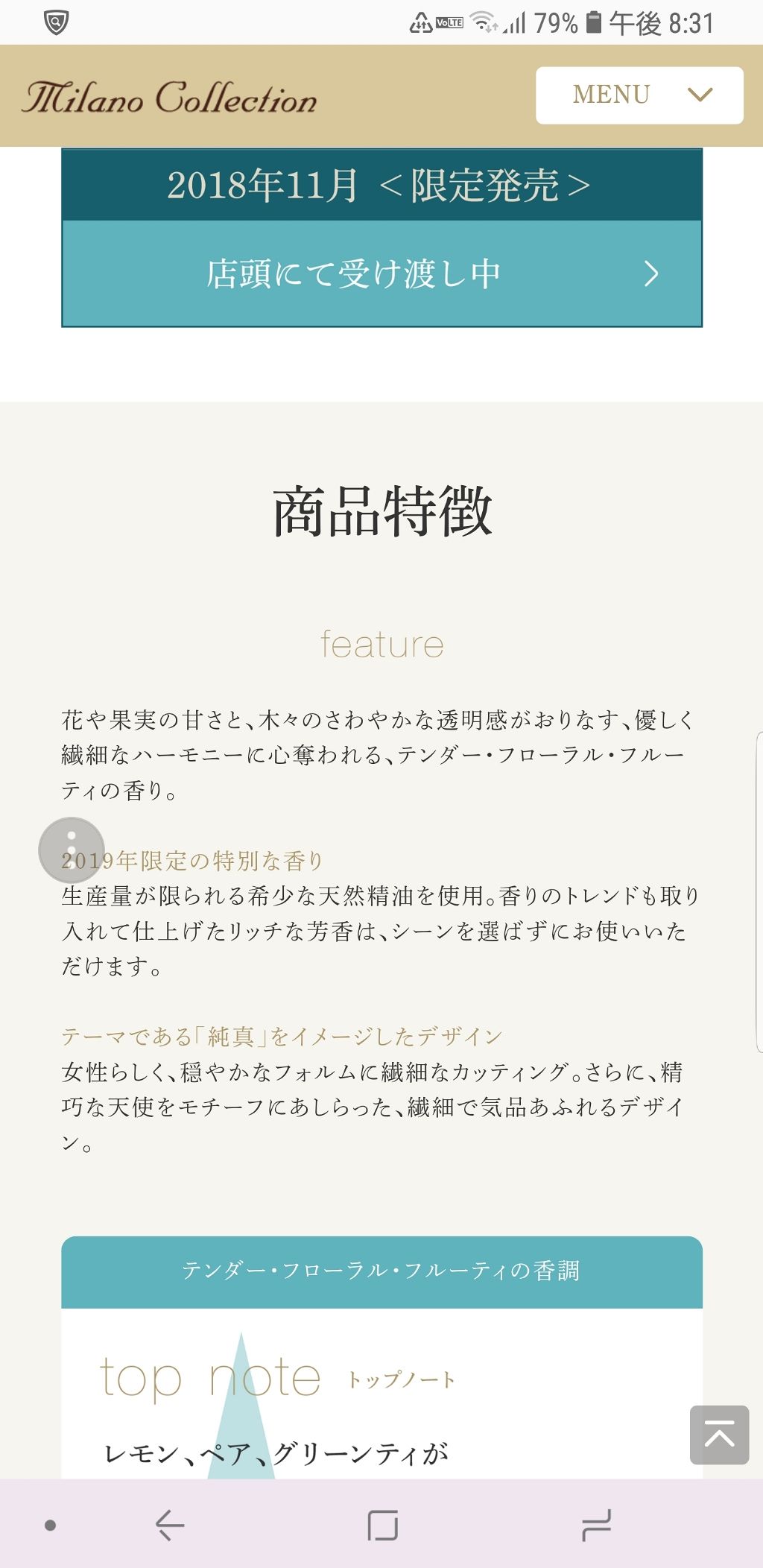
Task: Open the Milano Collection home logo
Action: [x=170, y=98]
